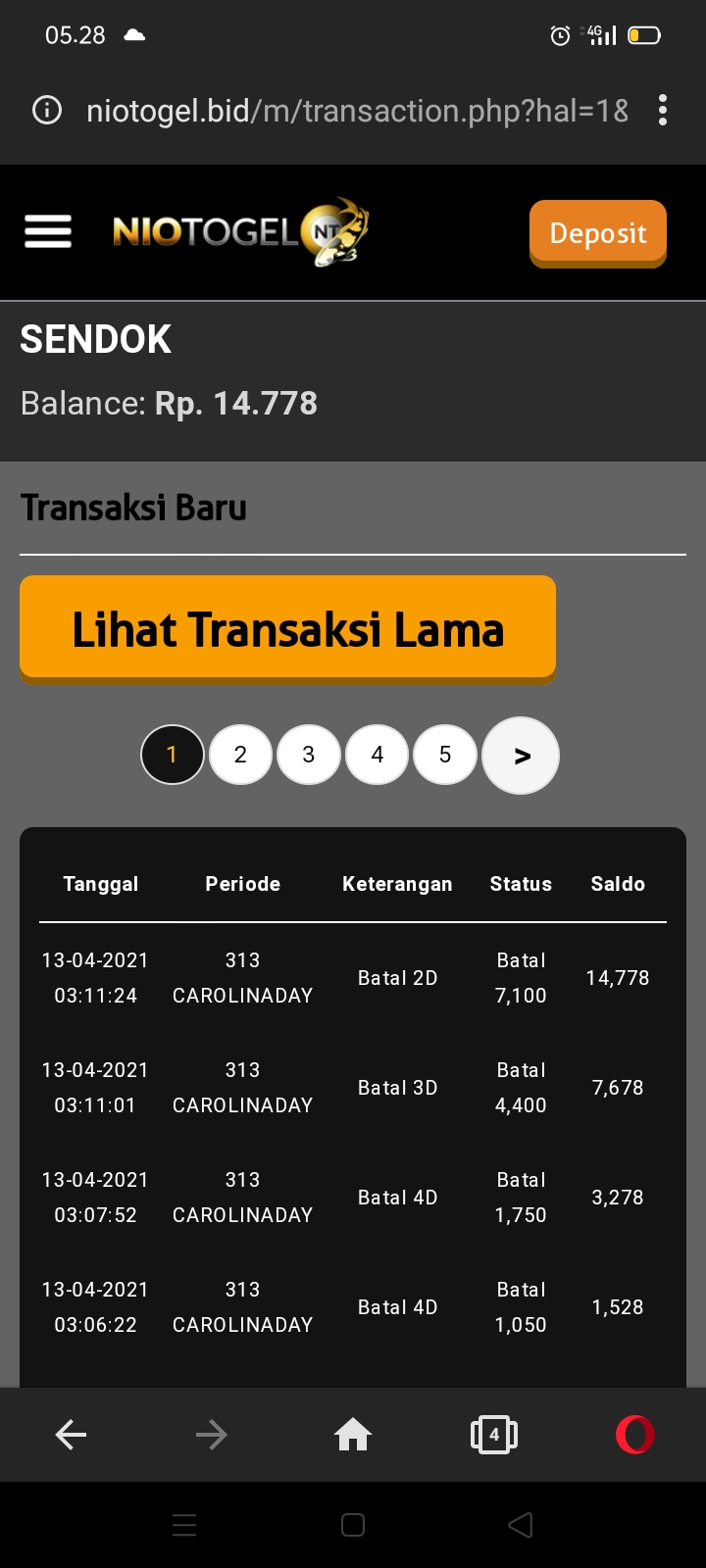Viewport: 706px width, 1568px height.
Task: Go to transaction page 2
Action: [240, 755]
